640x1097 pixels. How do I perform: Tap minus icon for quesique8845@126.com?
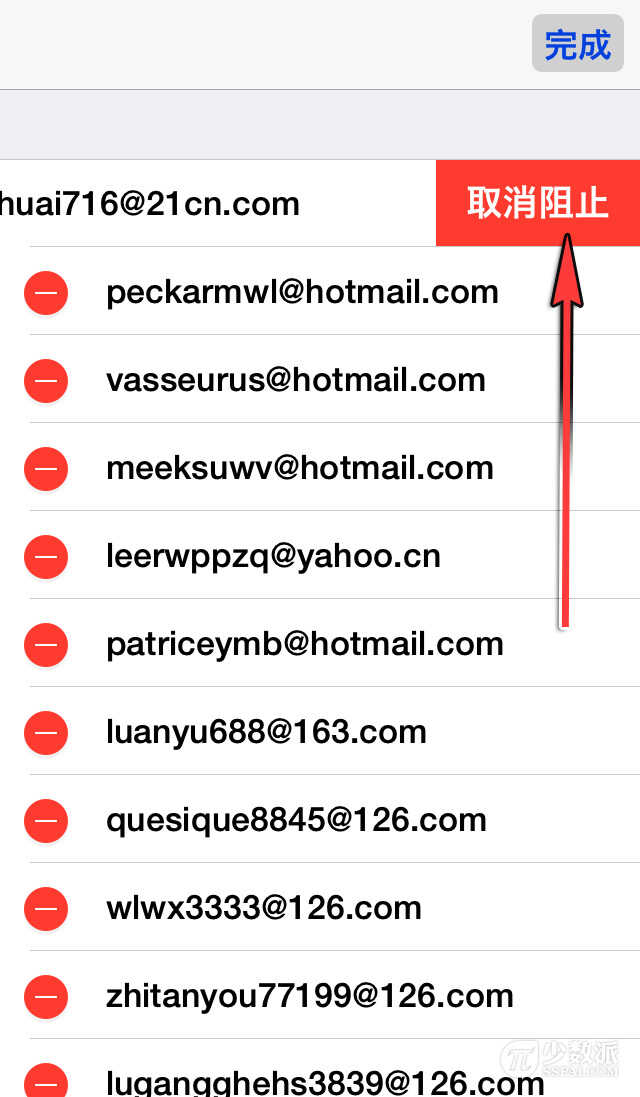click(46, 821)
